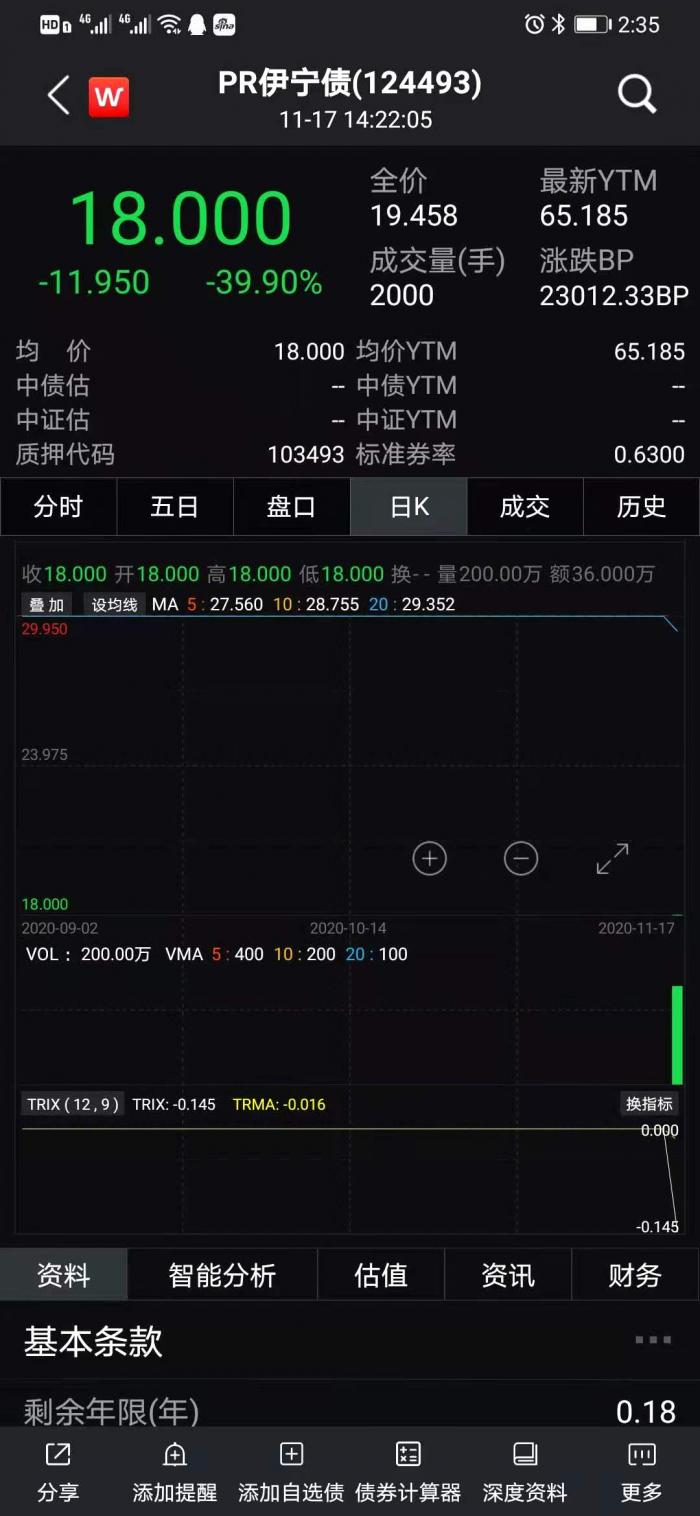The image size is (700, 1516).
Task: Change indicator with 换指标 button
Action: pos(650,1104)
